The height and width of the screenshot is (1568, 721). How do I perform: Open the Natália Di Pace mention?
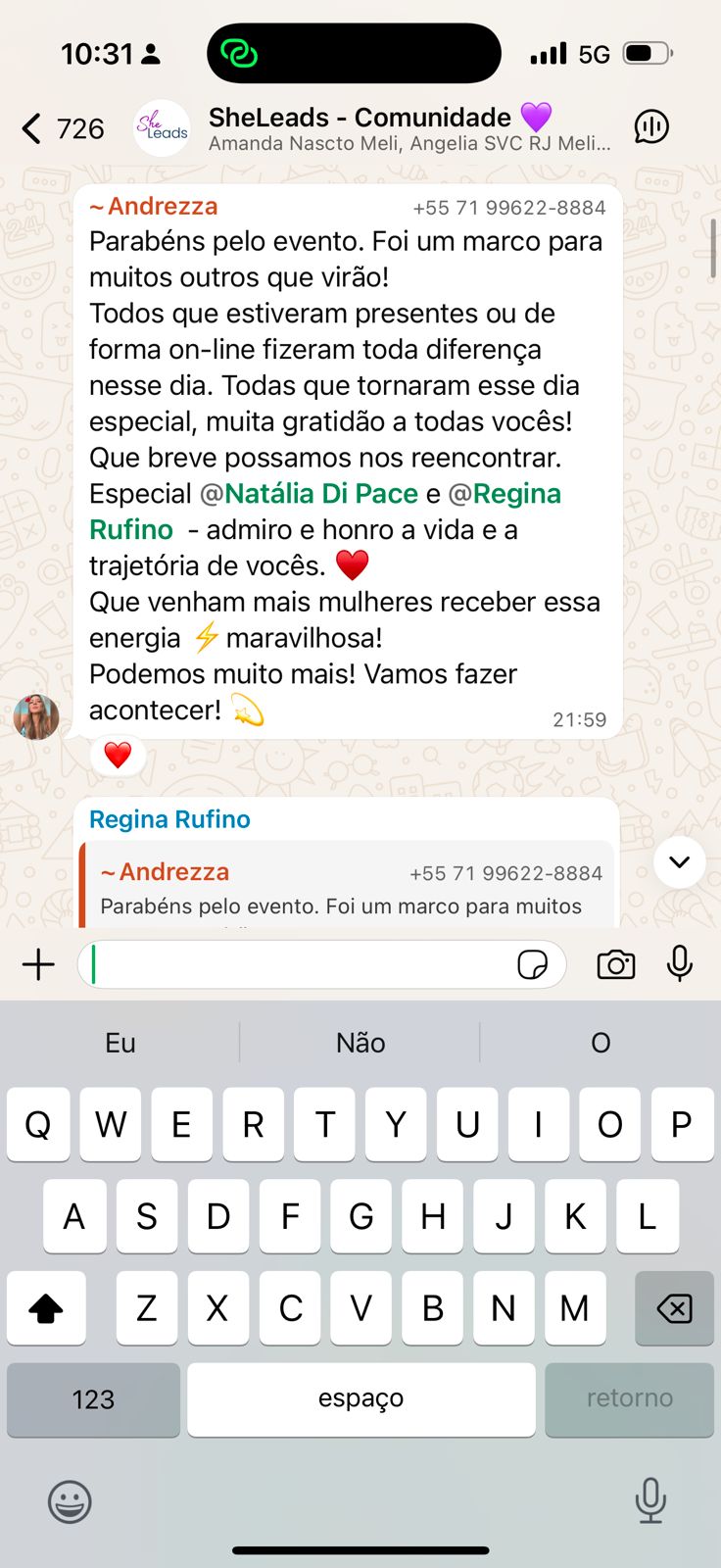pos(320,493)
